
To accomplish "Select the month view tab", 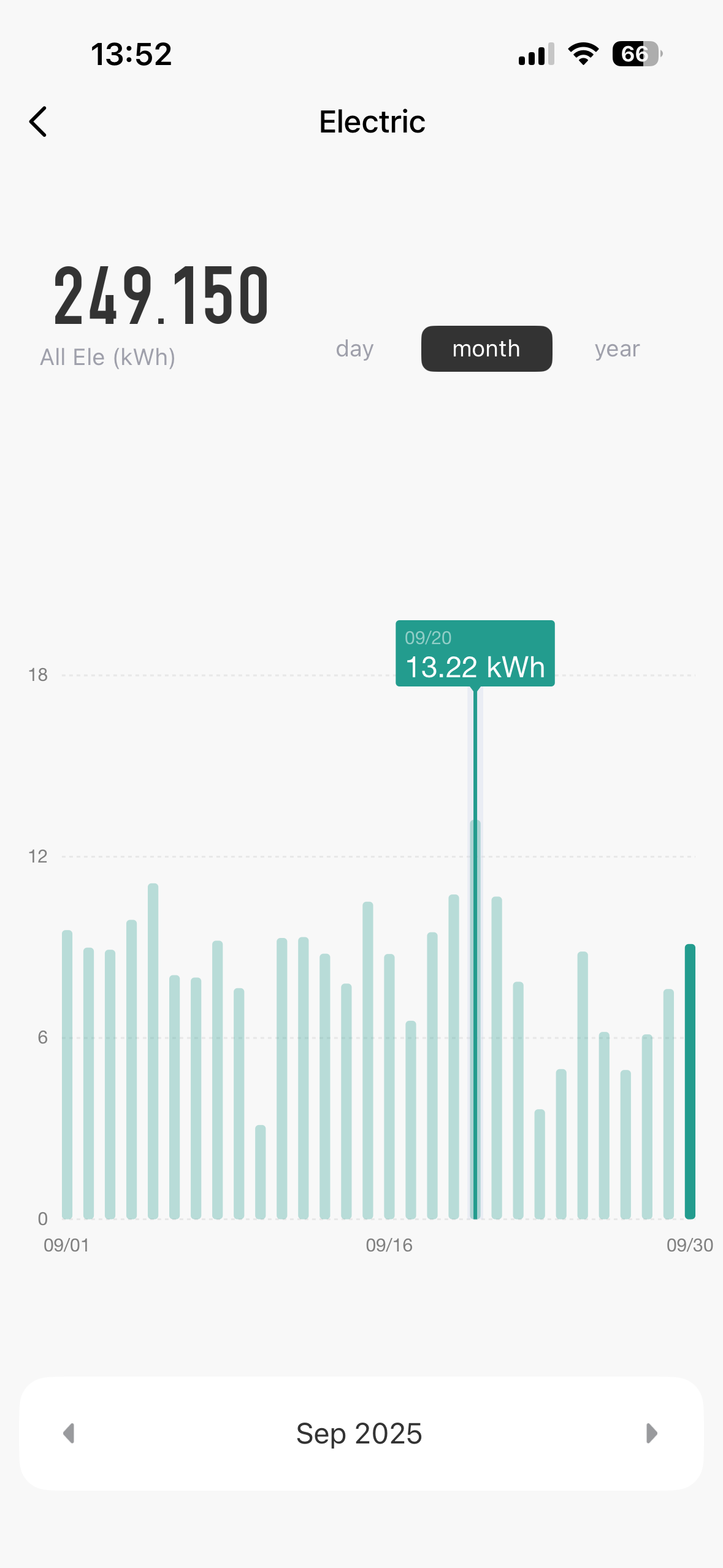I will coord(486,349).
